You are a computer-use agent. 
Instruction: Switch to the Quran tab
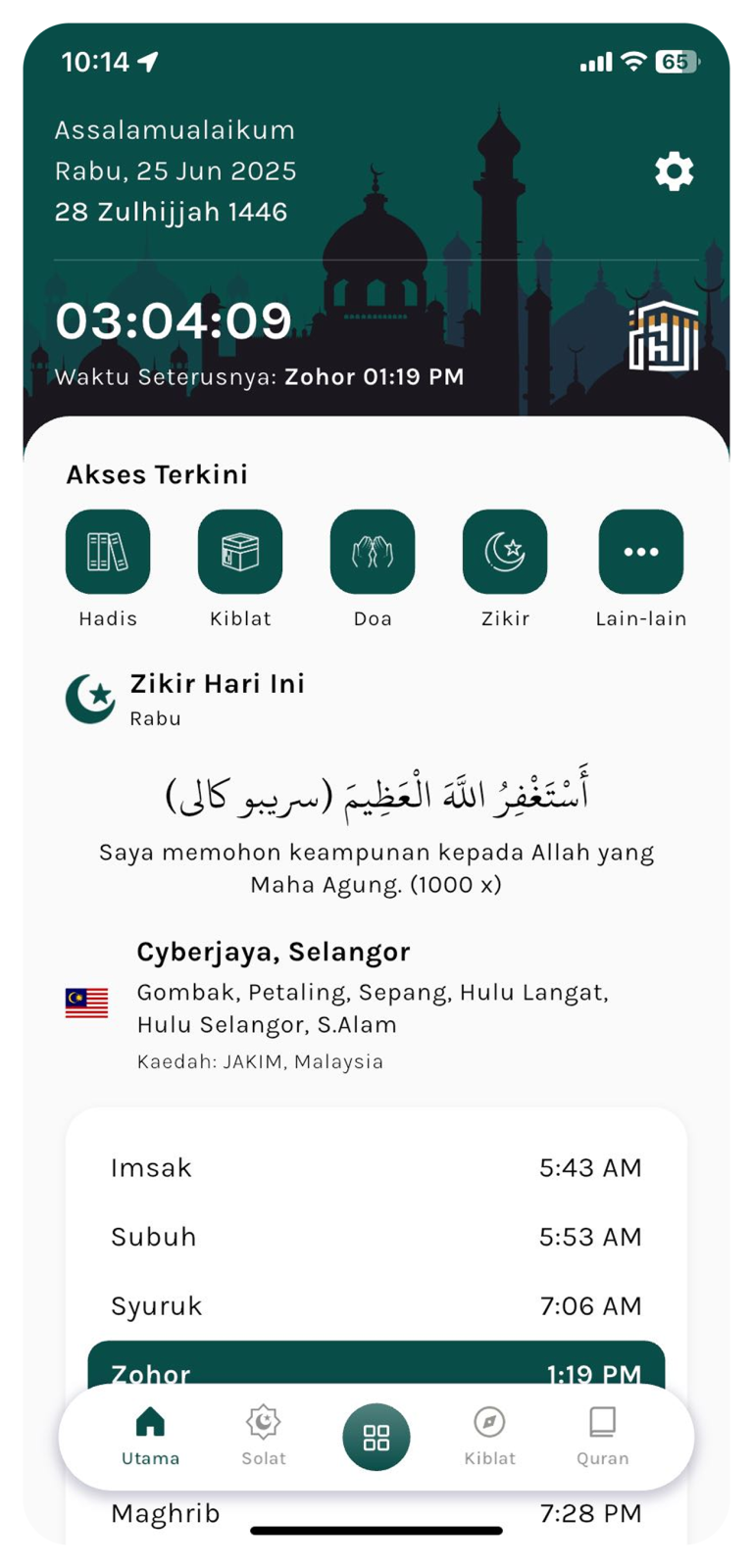pos(602,1436)
